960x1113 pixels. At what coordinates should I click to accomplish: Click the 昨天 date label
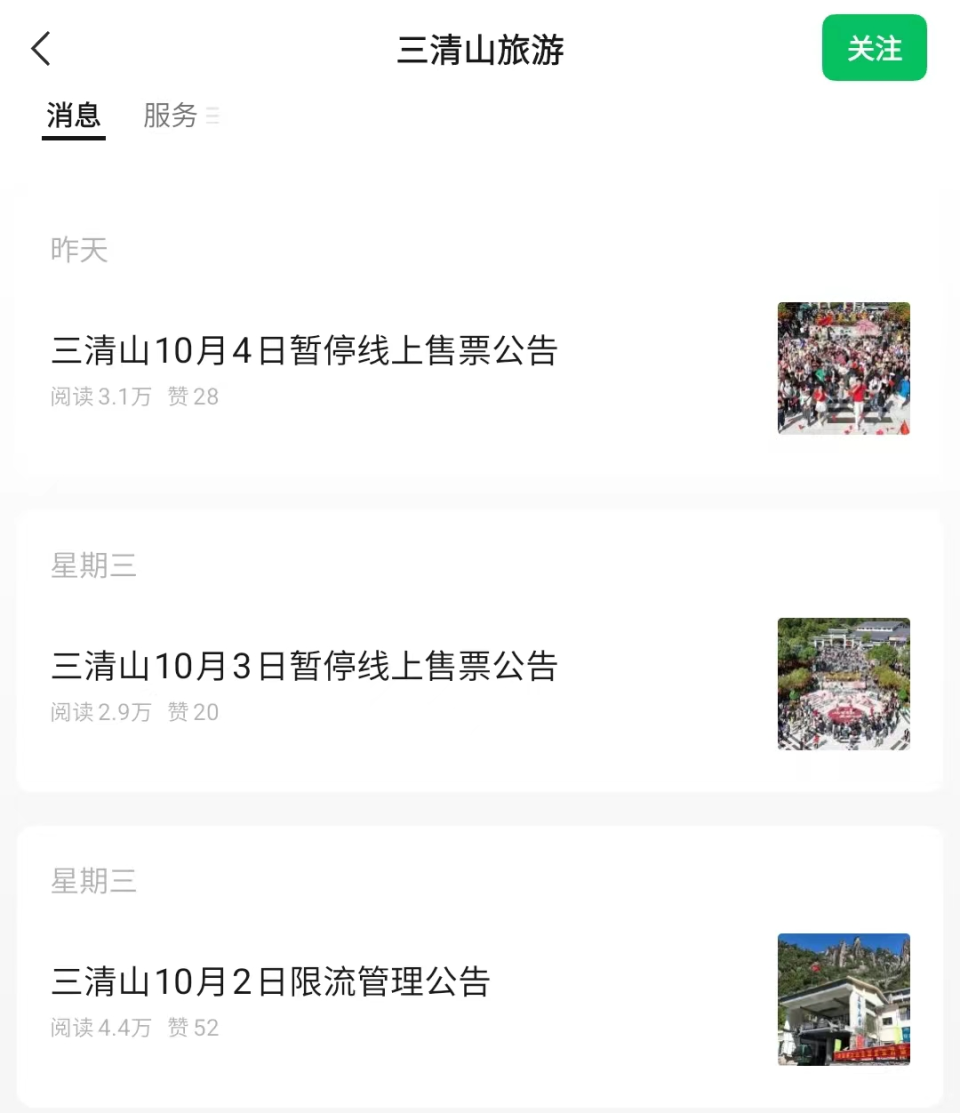click(x=78, y=249)
